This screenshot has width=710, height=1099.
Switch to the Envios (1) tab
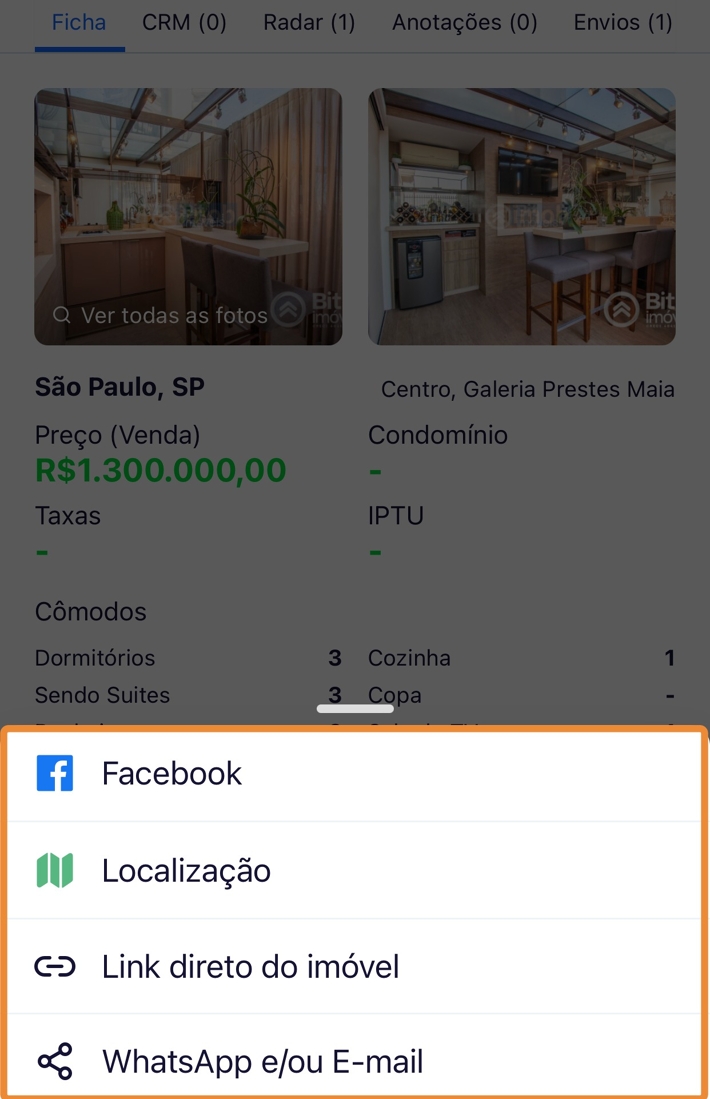622,22
